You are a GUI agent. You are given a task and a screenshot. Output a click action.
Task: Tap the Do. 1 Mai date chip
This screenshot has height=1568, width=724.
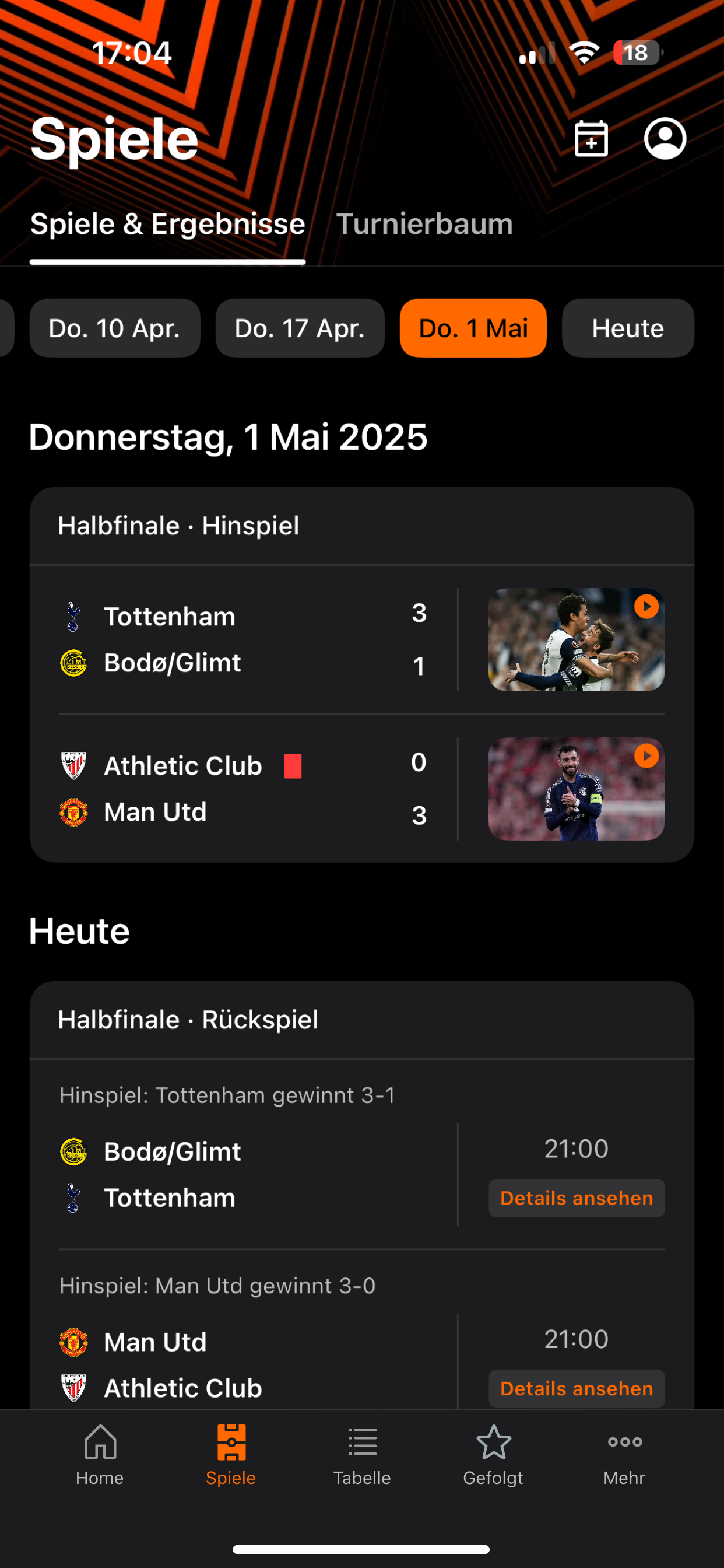473,328
